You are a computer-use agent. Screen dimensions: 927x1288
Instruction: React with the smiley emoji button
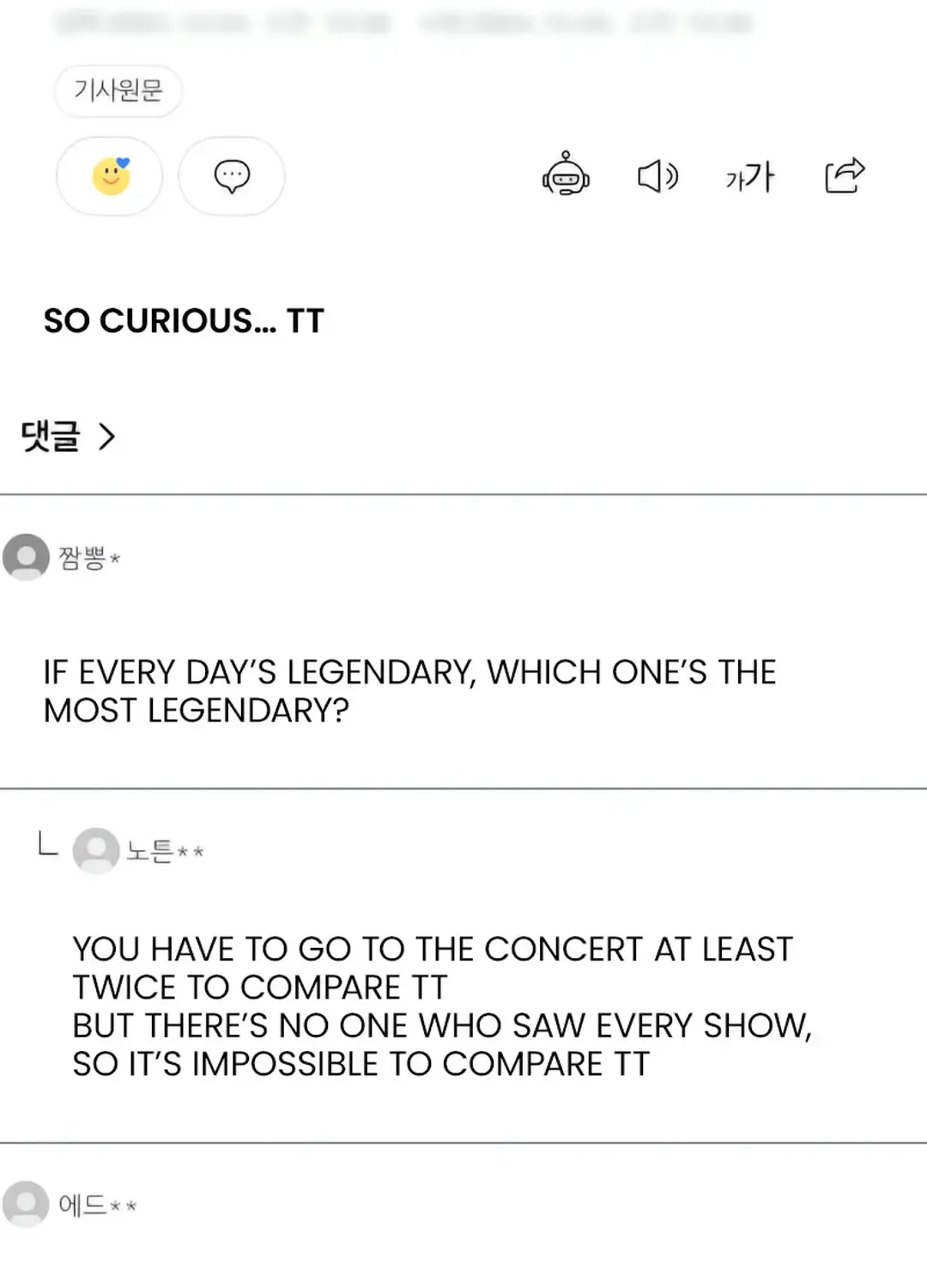(110, 176)
